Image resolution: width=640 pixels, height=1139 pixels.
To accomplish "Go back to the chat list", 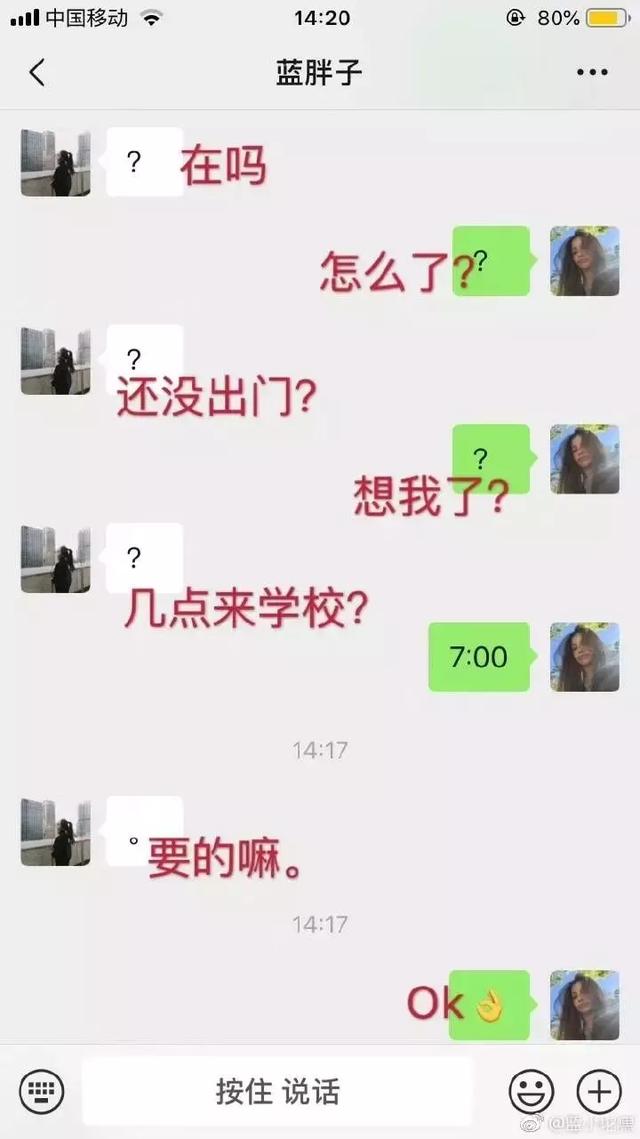I will coord(37,73).
